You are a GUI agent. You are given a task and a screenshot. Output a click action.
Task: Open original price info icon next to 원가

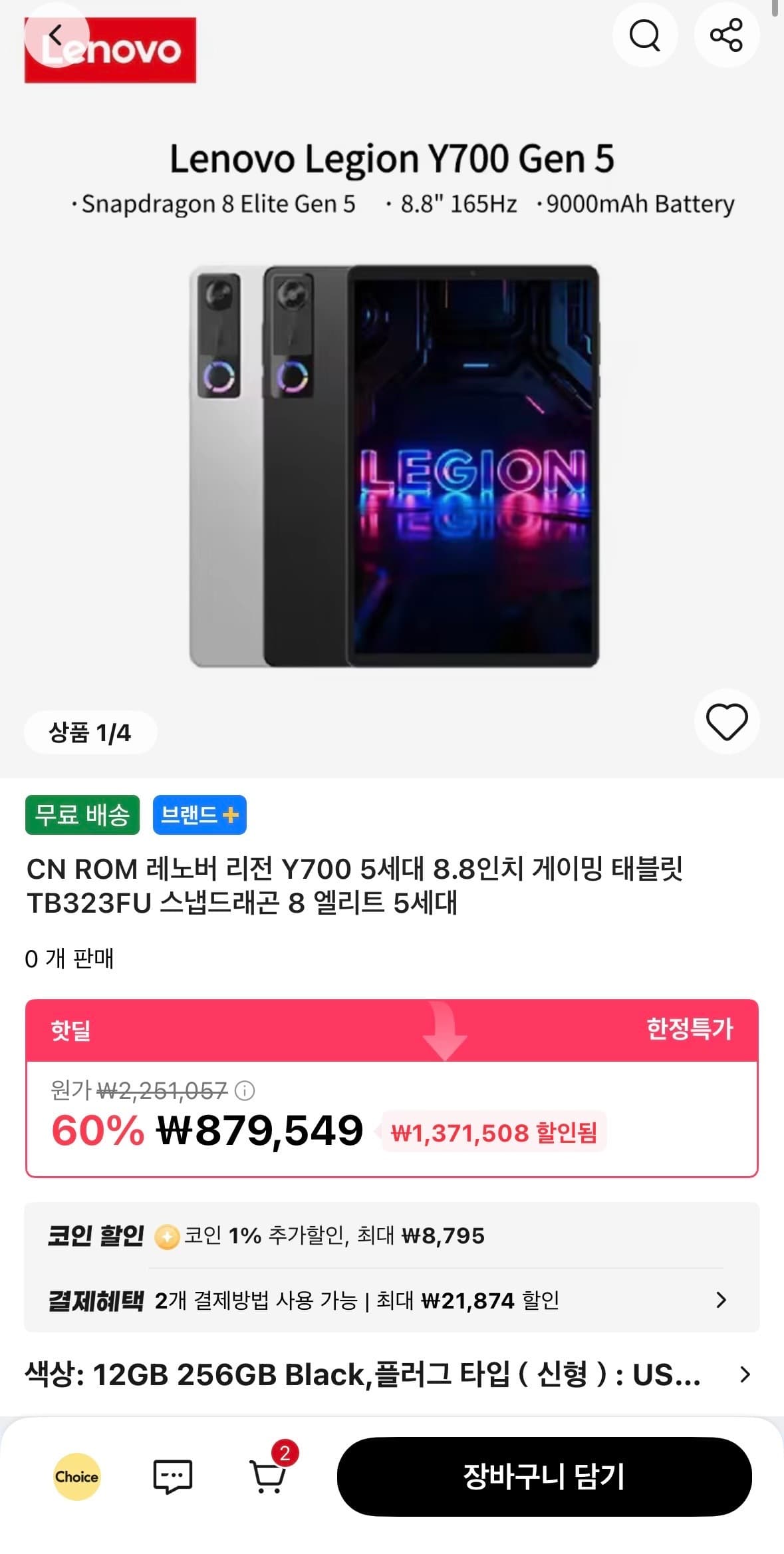tap(245, 1091)
